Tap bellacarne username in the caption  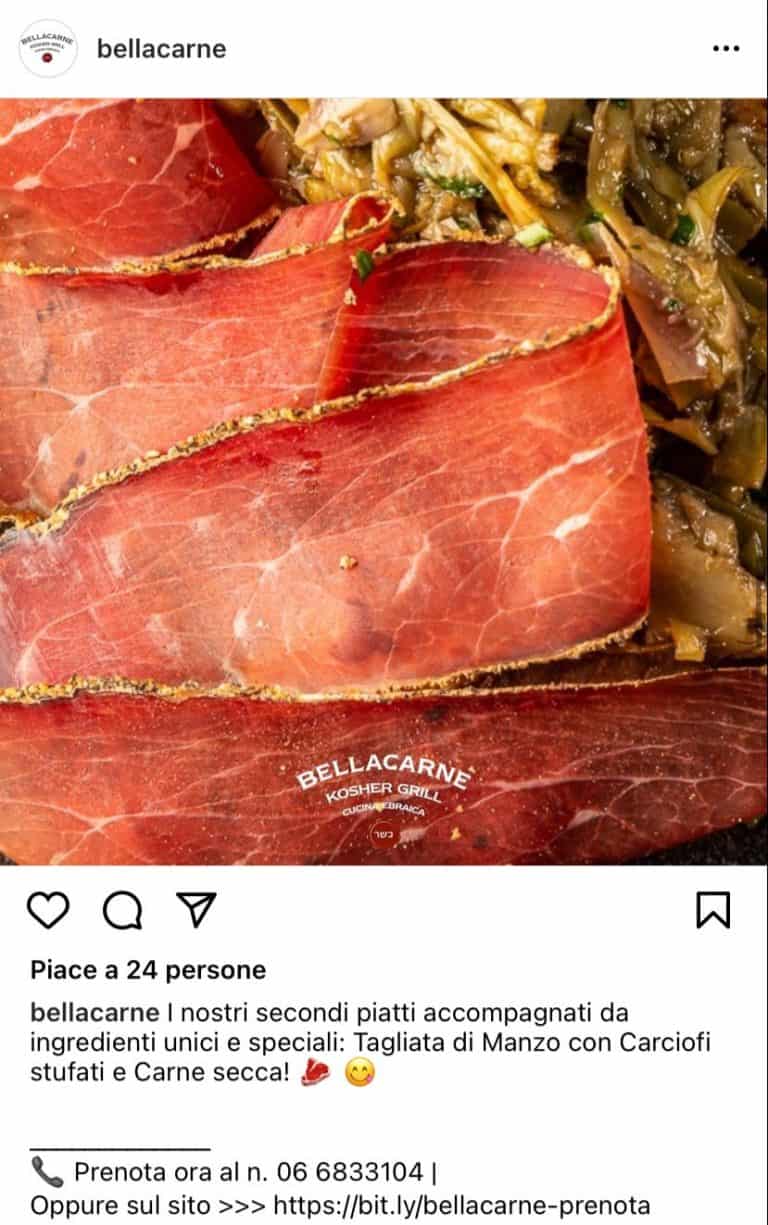95,1012
